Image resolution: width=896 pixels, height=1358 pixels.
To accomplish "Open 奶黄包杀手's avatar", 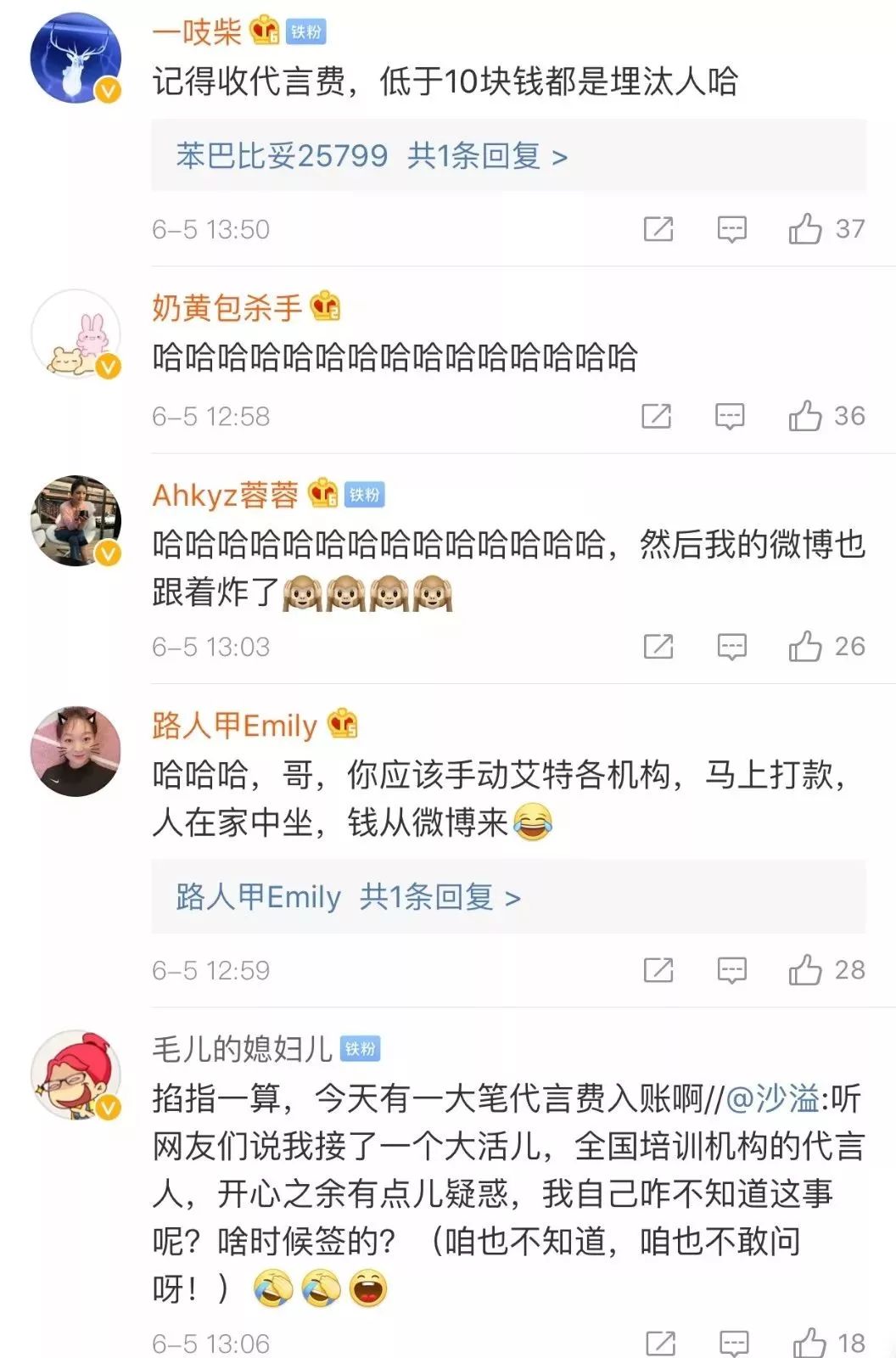I will pos(76,334).
